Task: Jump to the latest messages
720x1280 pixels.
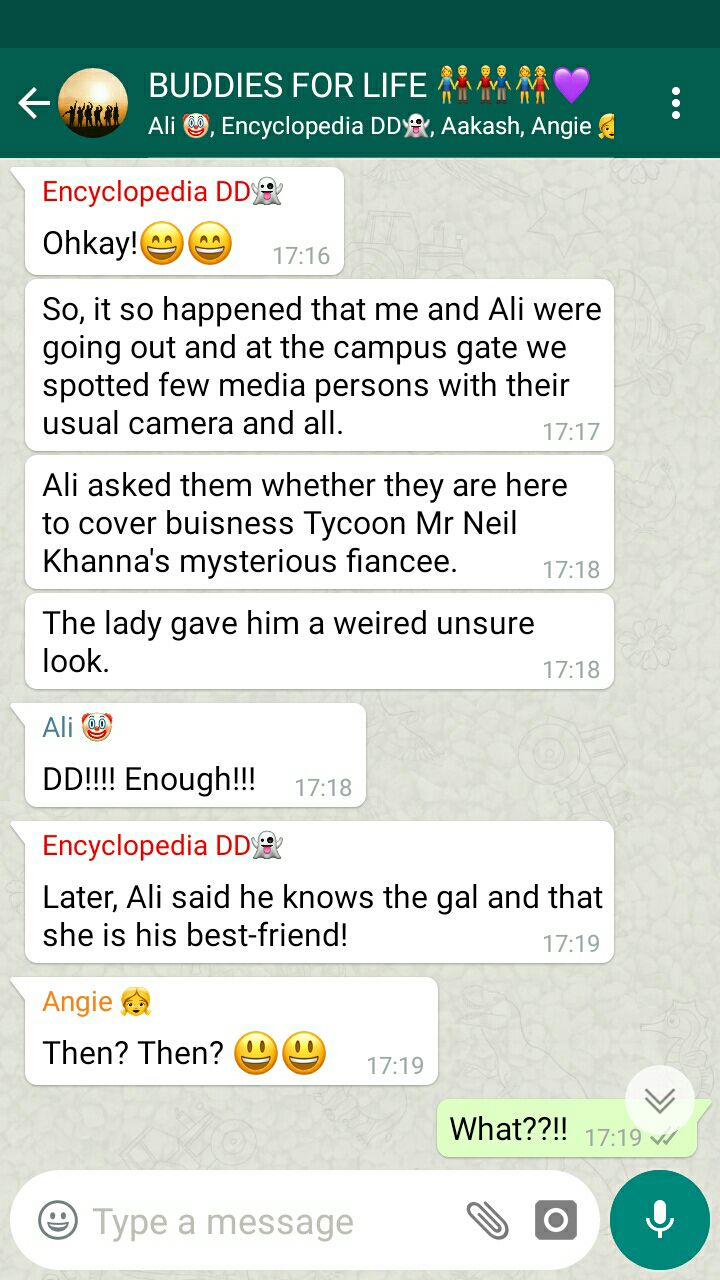Action: point(660,1100)
